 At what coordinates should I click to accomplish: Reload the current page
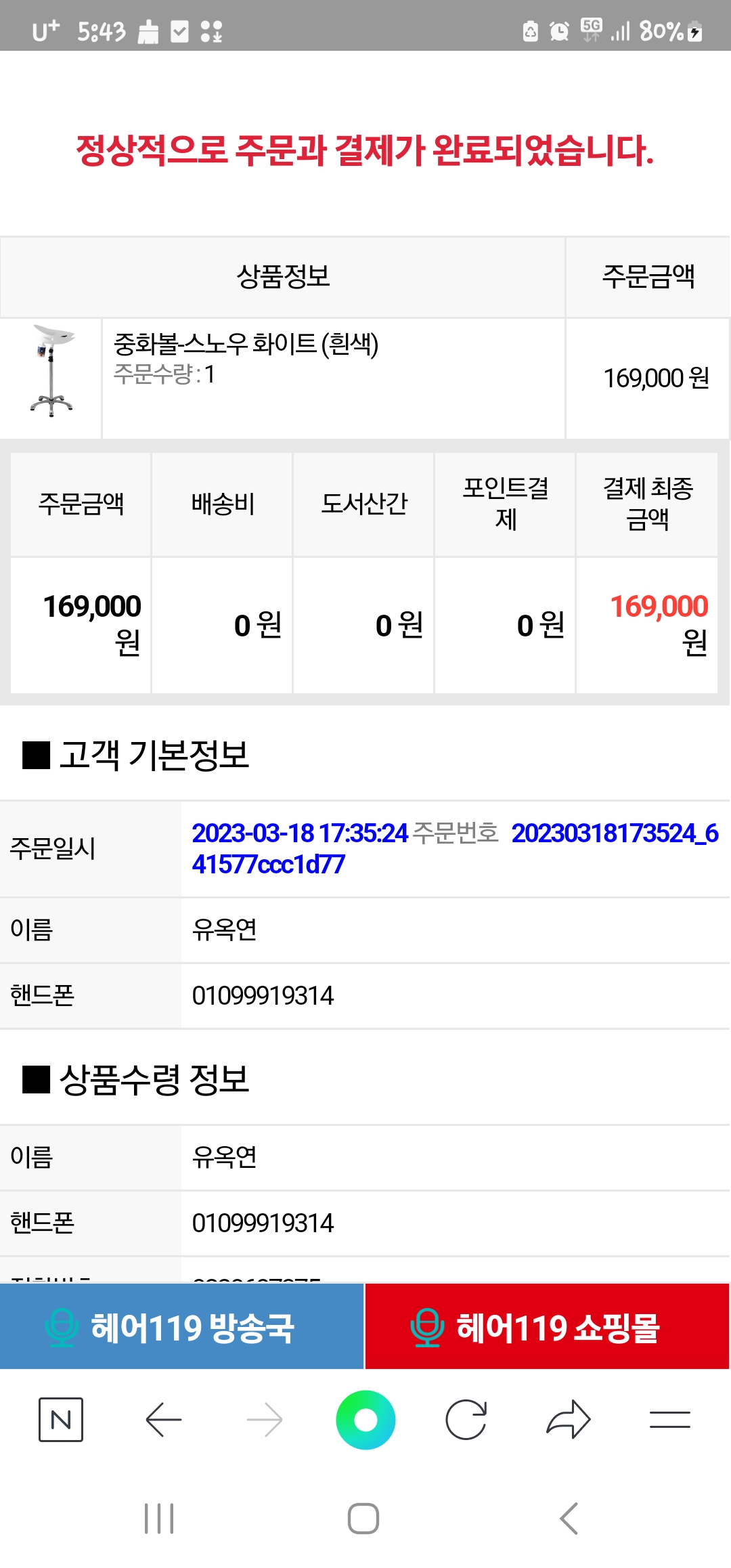click(x=466, y=1420)
